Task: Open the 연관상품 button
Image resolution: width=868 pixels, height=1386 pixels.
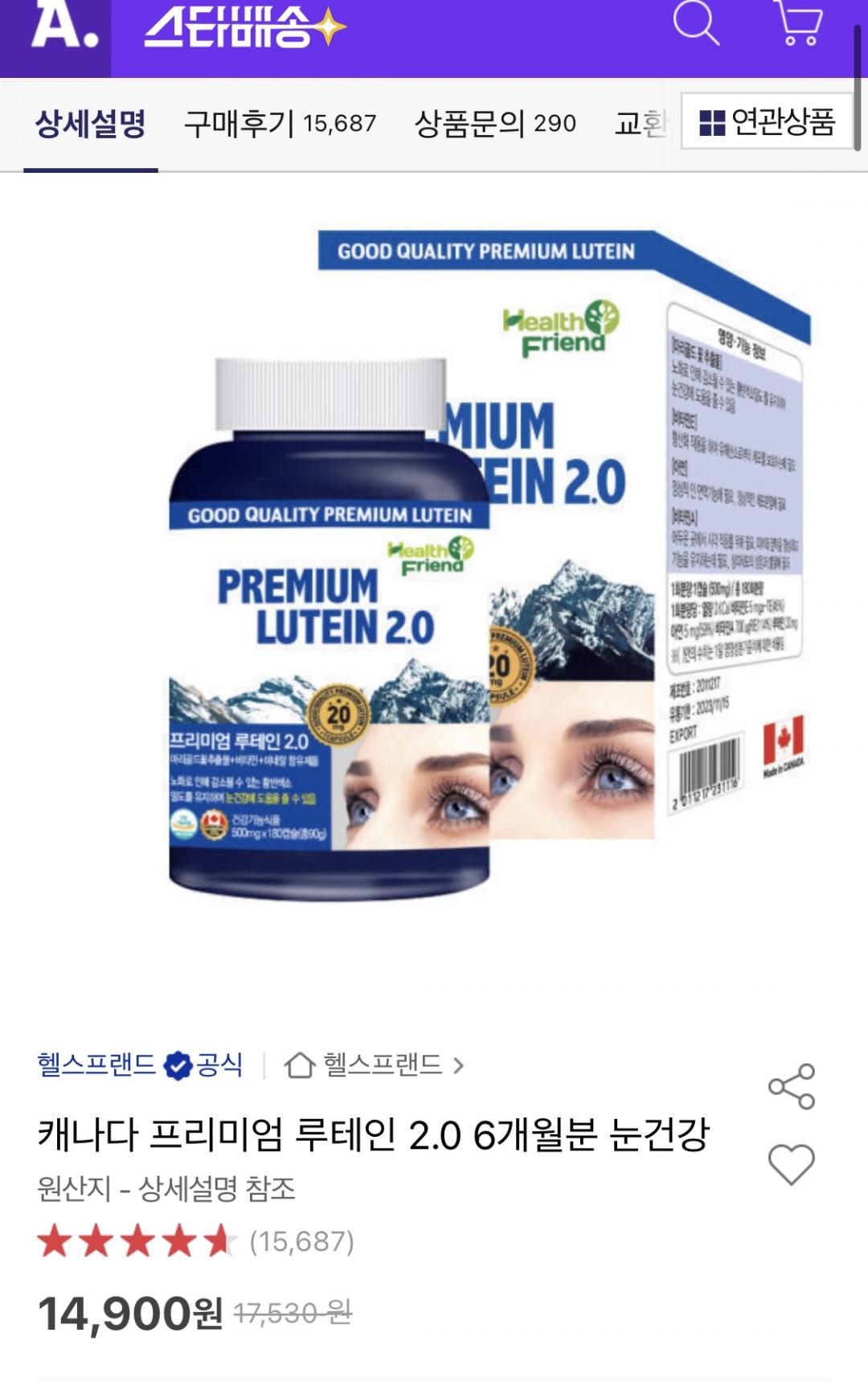Action: coord(767,121)
